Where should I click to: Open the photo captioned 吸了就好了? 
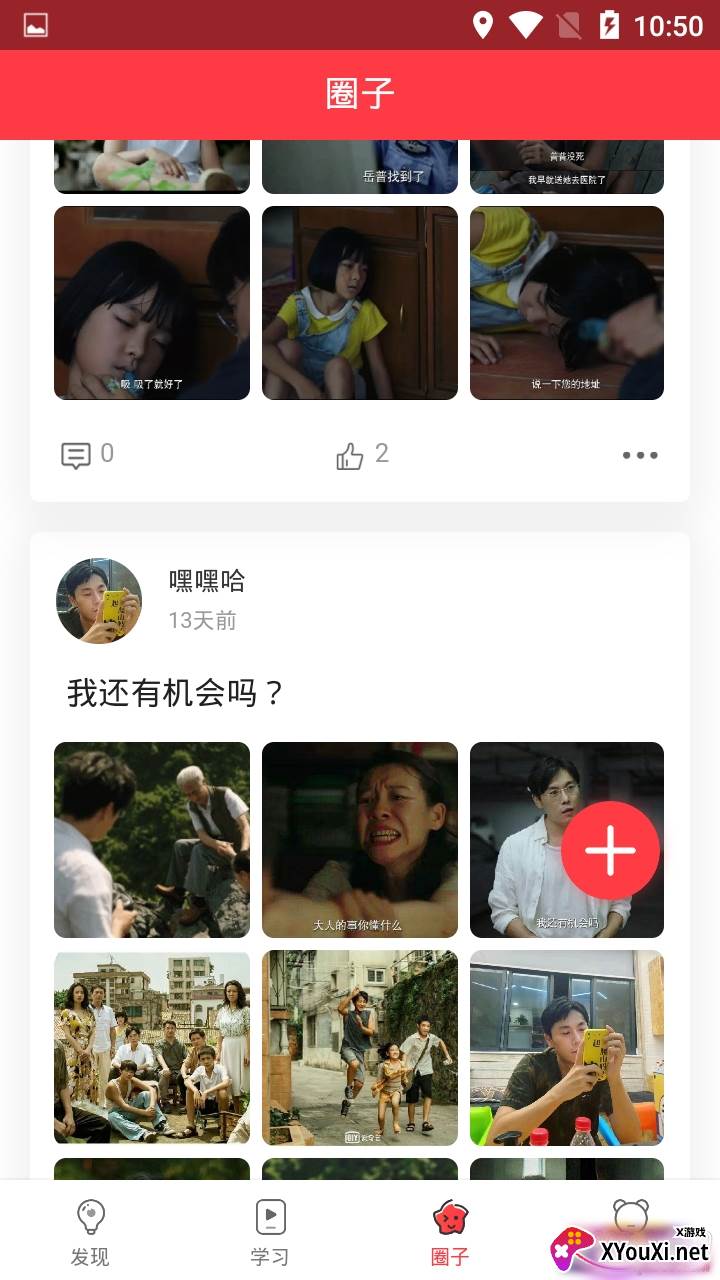click(152, 303)
